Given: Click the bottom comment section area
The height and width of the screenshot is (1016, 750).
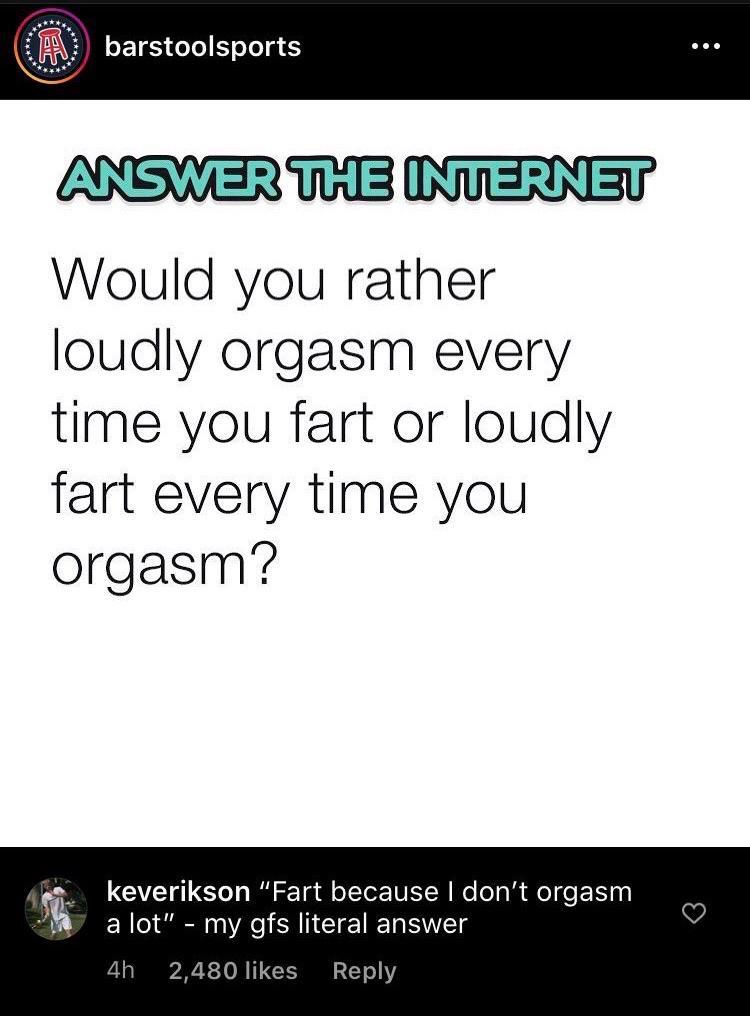Looking at the screenshot, I should pyautogui.click(x=375, y=930).
